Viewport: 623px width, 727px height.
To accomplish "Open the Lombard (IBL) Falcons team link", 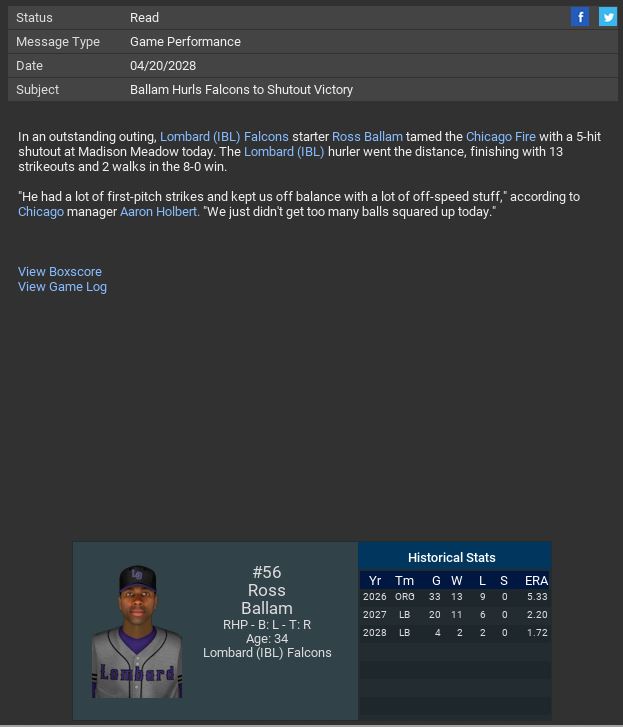I will tap(224, 137).
